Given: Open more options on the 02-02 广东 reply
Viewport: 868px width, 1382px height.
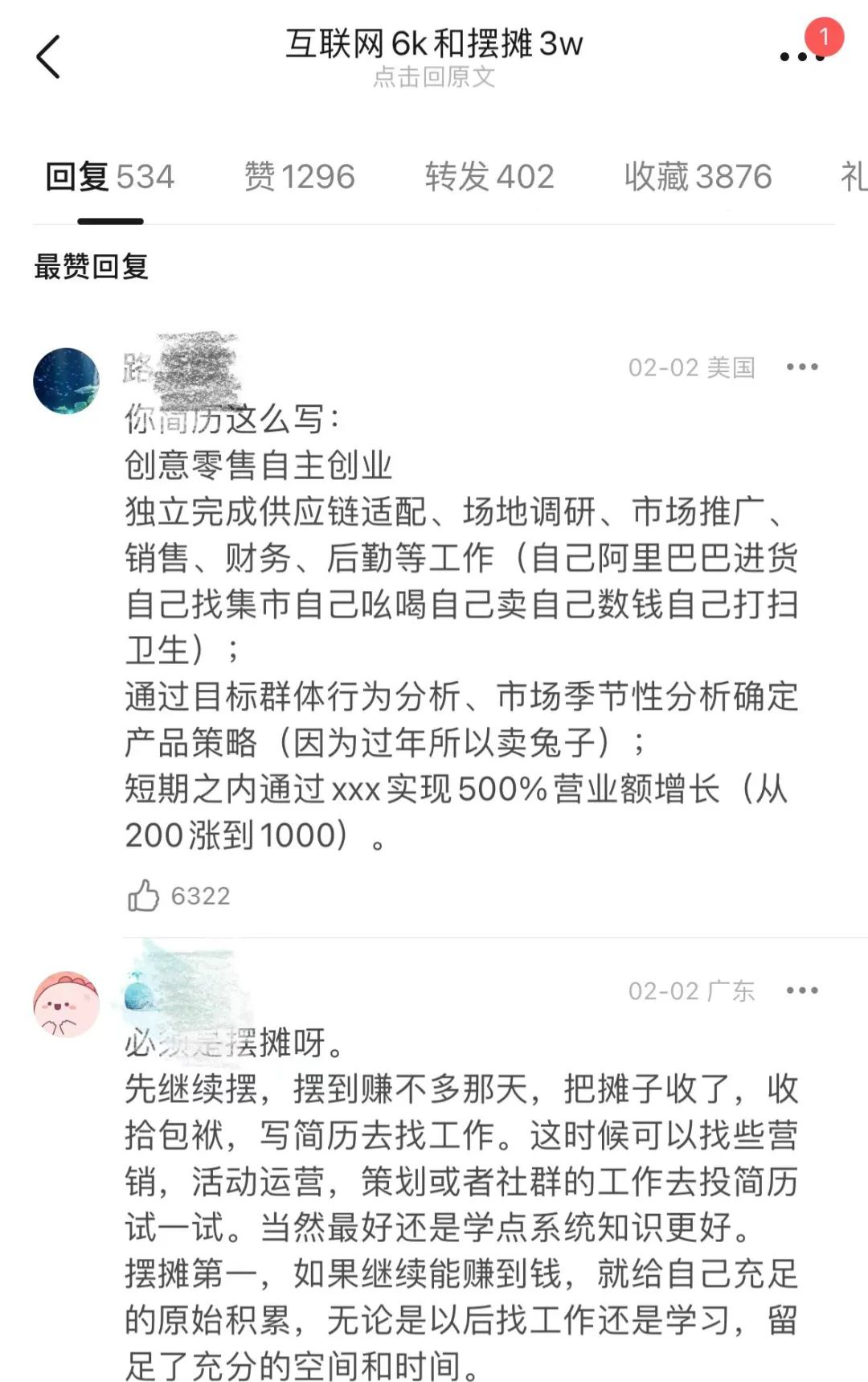Looking at the screenshot, I should [x=801, y=990].
